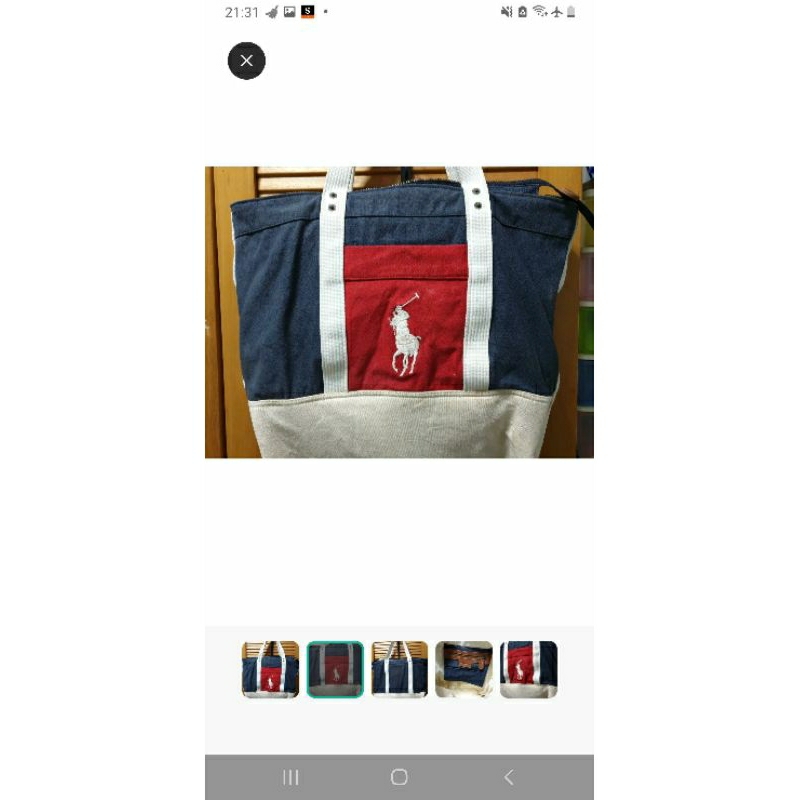Go back using the system back button
Viewport: 800px width, 800px height.
tap(508, 777)
